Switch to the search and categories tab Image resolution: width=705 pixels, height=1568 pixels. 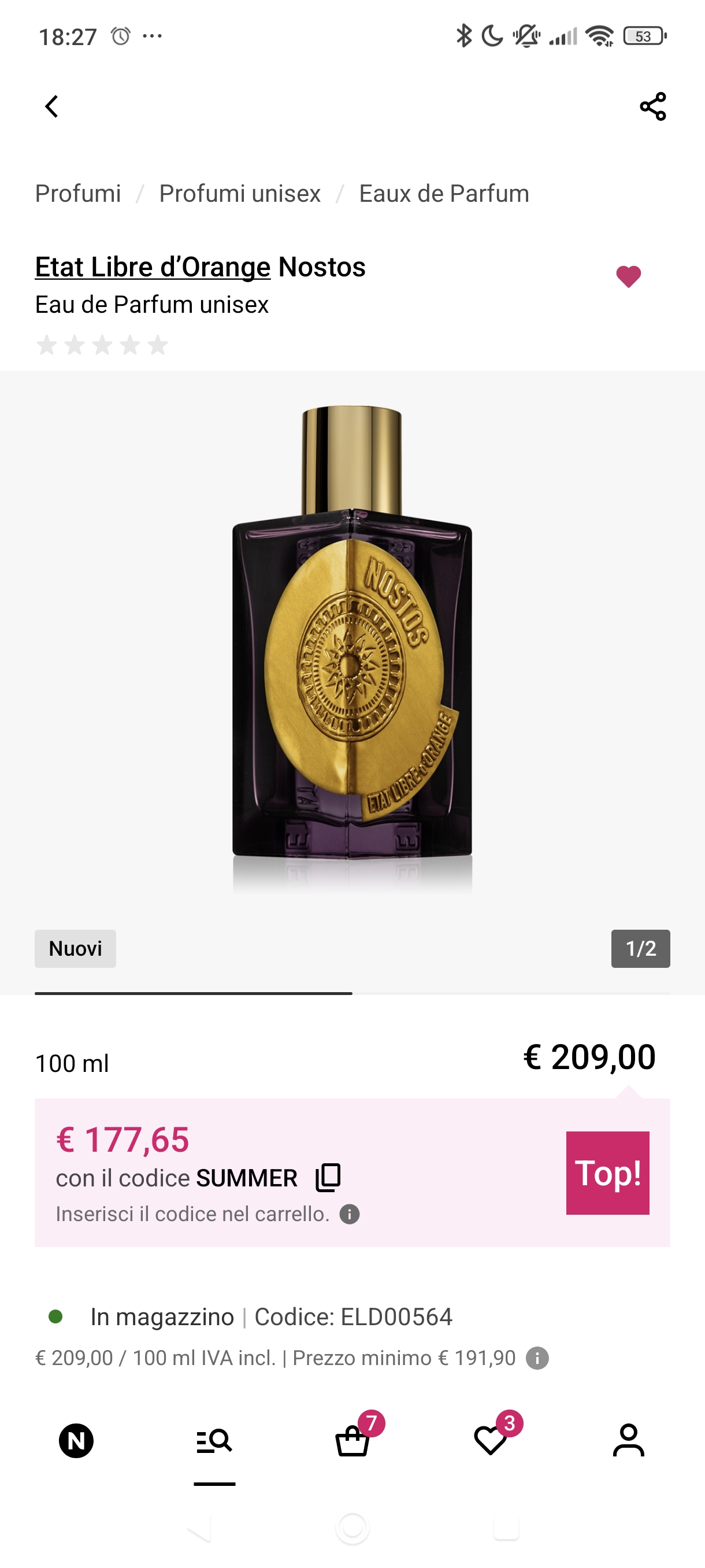(214, 1441)
